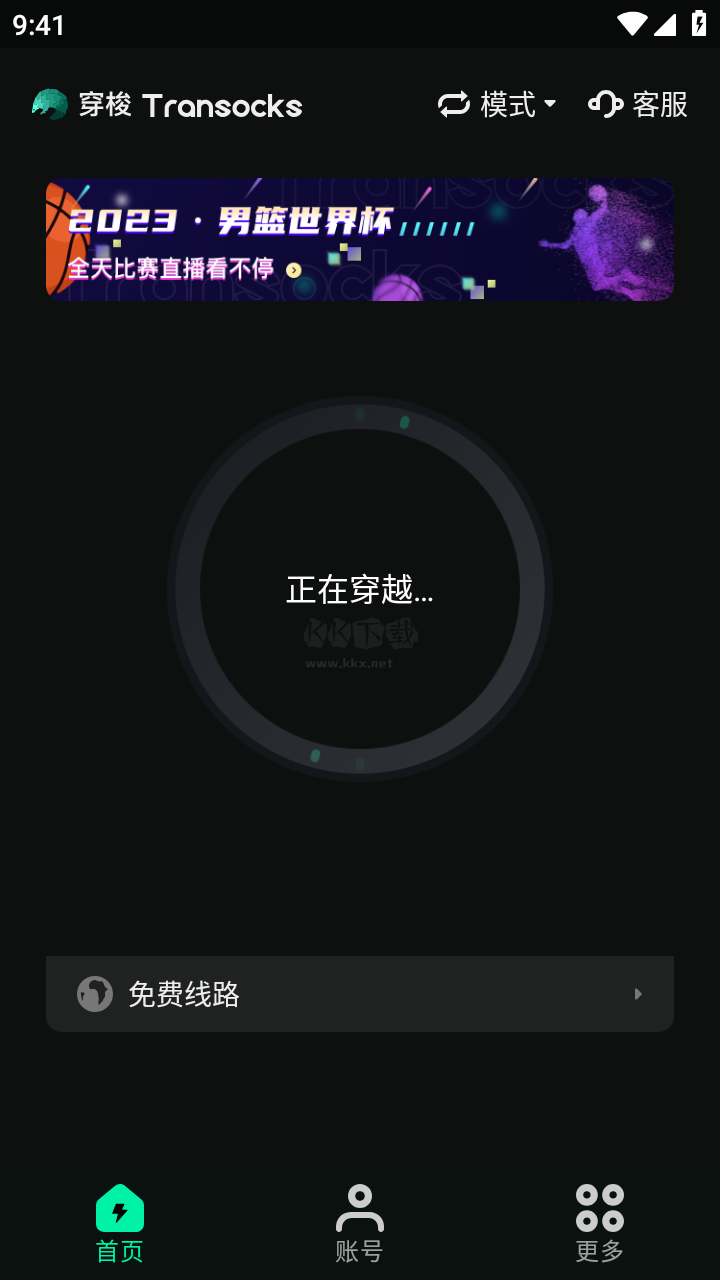Select the 首页 home lightning icon

pos(119,1209)
